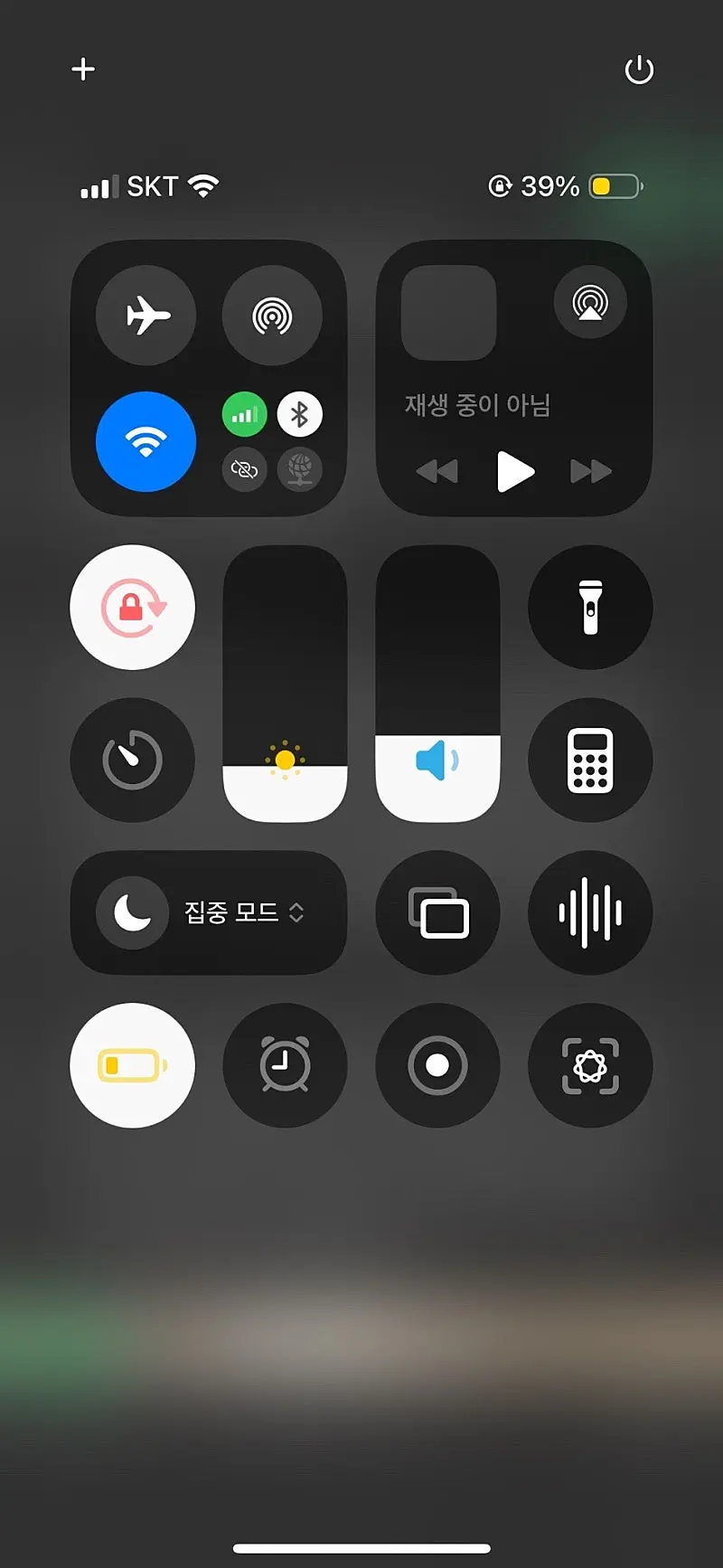Add a control with the plus icon
Viewport: 723px width, 1568px height.
(83, 70)
